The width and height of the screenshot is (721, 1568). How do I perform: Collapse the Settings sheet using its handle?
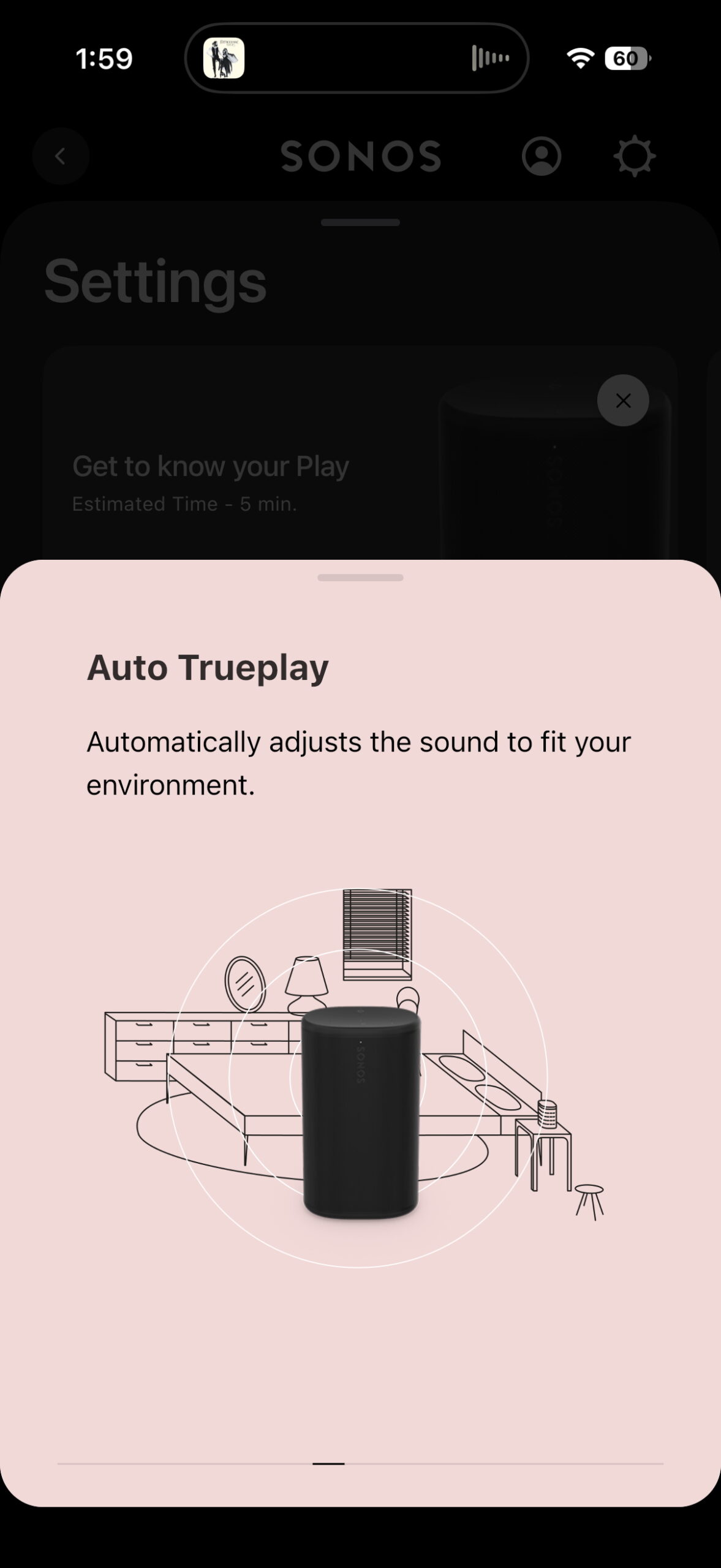pos(361,223)
